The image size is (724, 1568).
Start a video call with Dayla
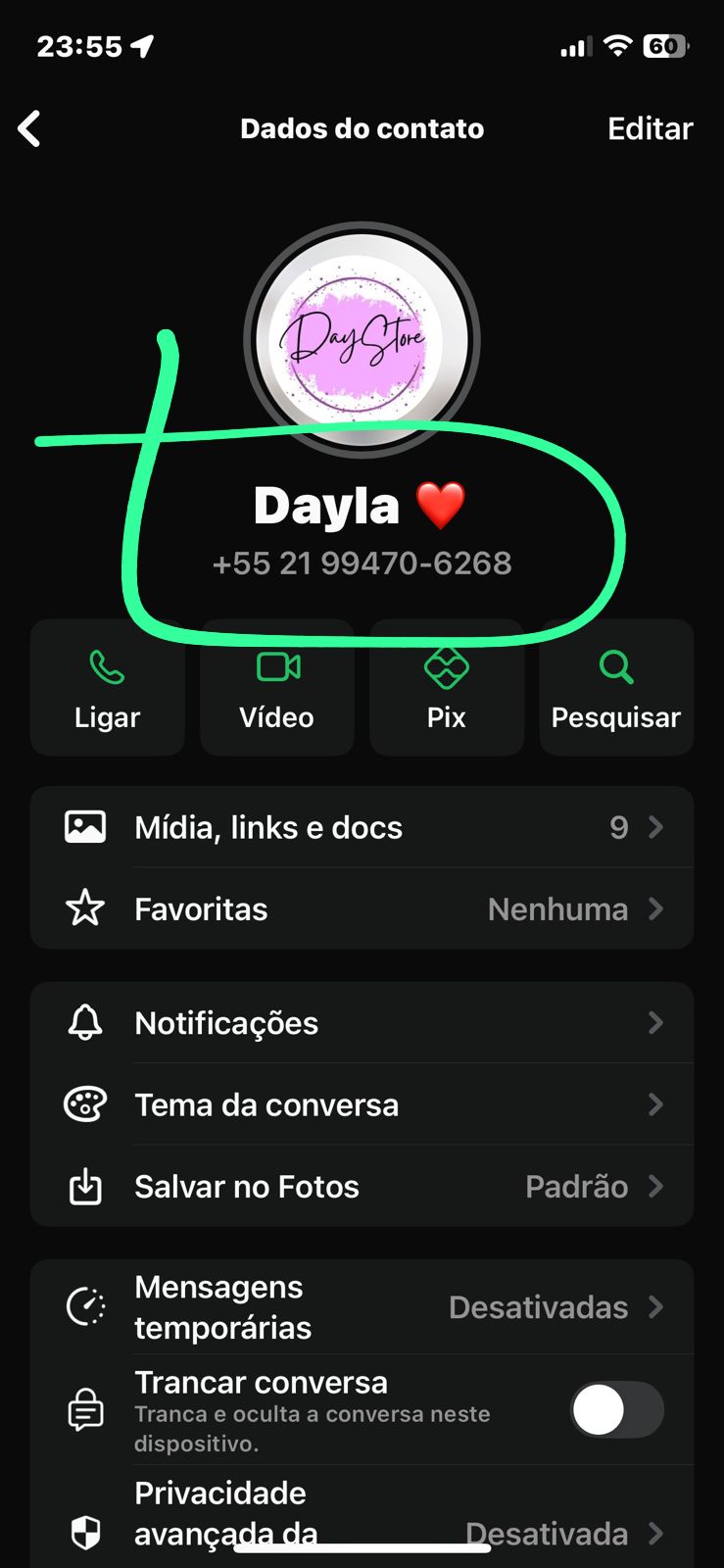coord(277,688)
